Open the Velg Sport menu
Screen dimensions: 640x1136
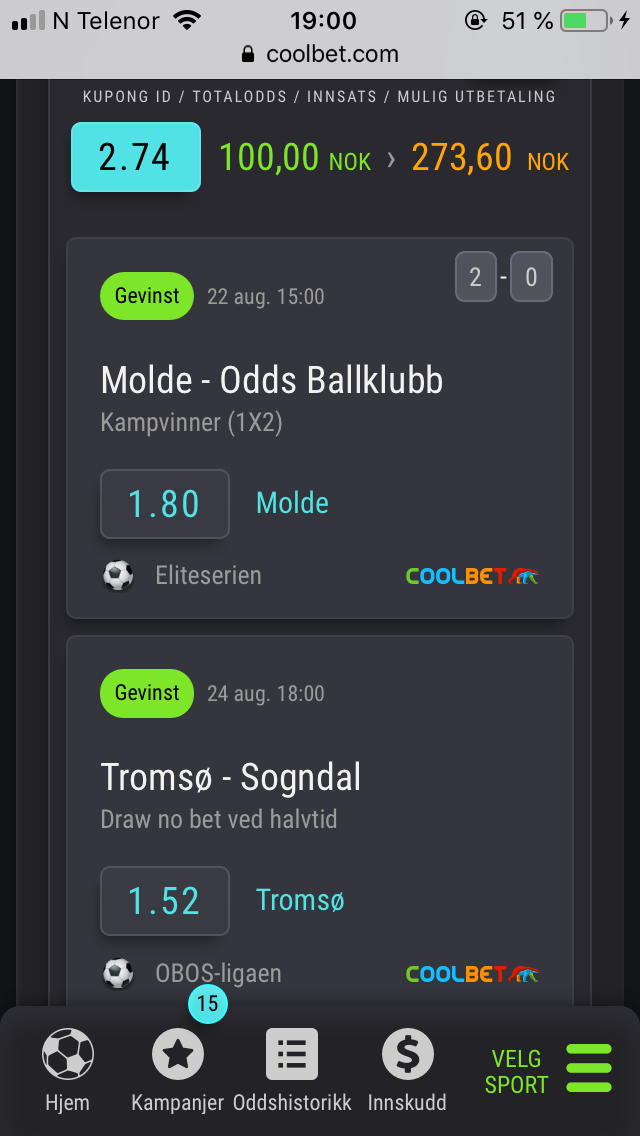point(548,1070)
